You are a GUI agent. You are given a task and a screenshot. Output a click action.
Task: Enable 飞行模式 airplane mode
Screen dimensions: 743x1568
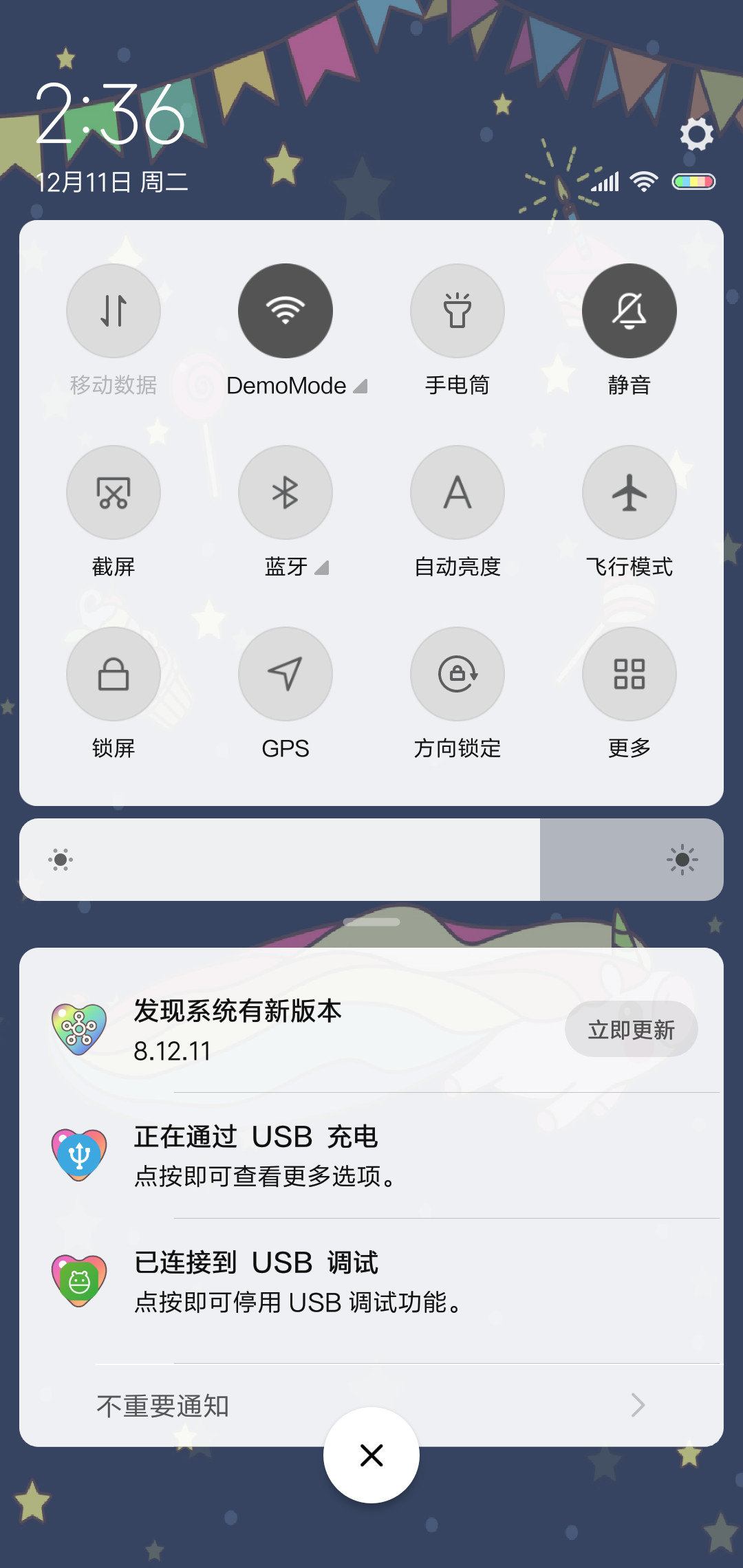coord(629,492)
